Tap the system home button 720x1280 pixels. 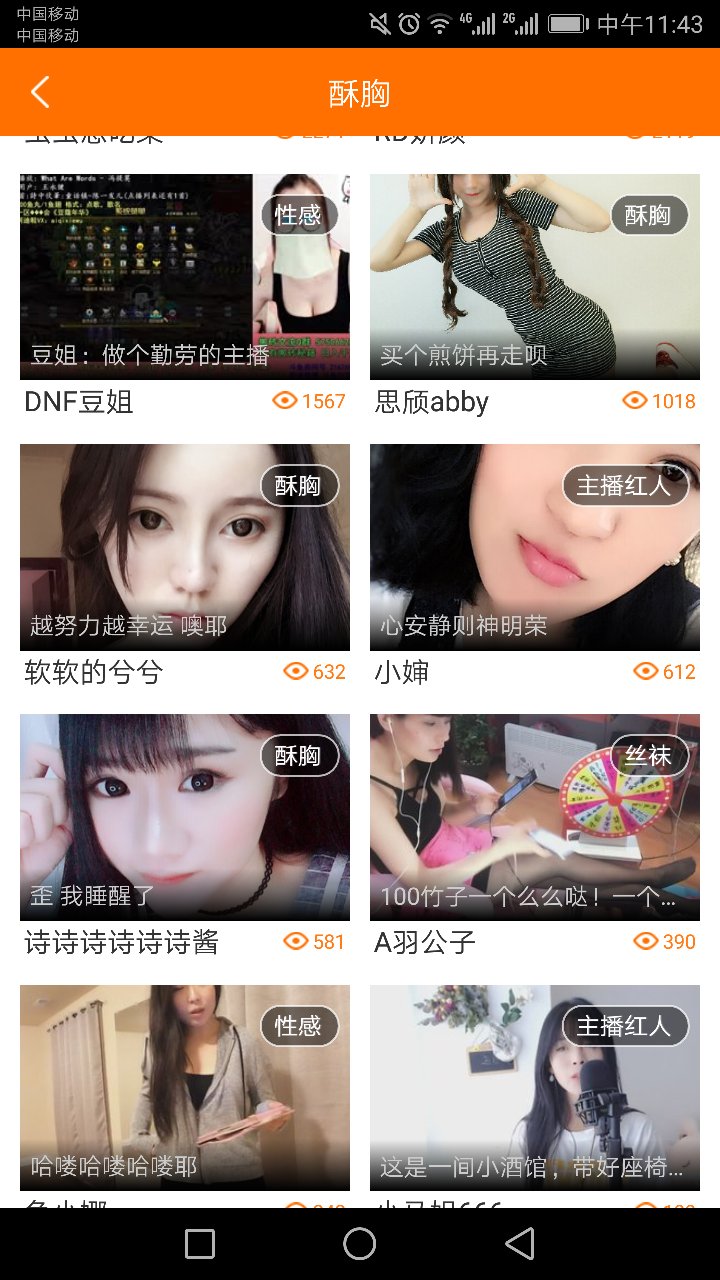coord(360,1244)
